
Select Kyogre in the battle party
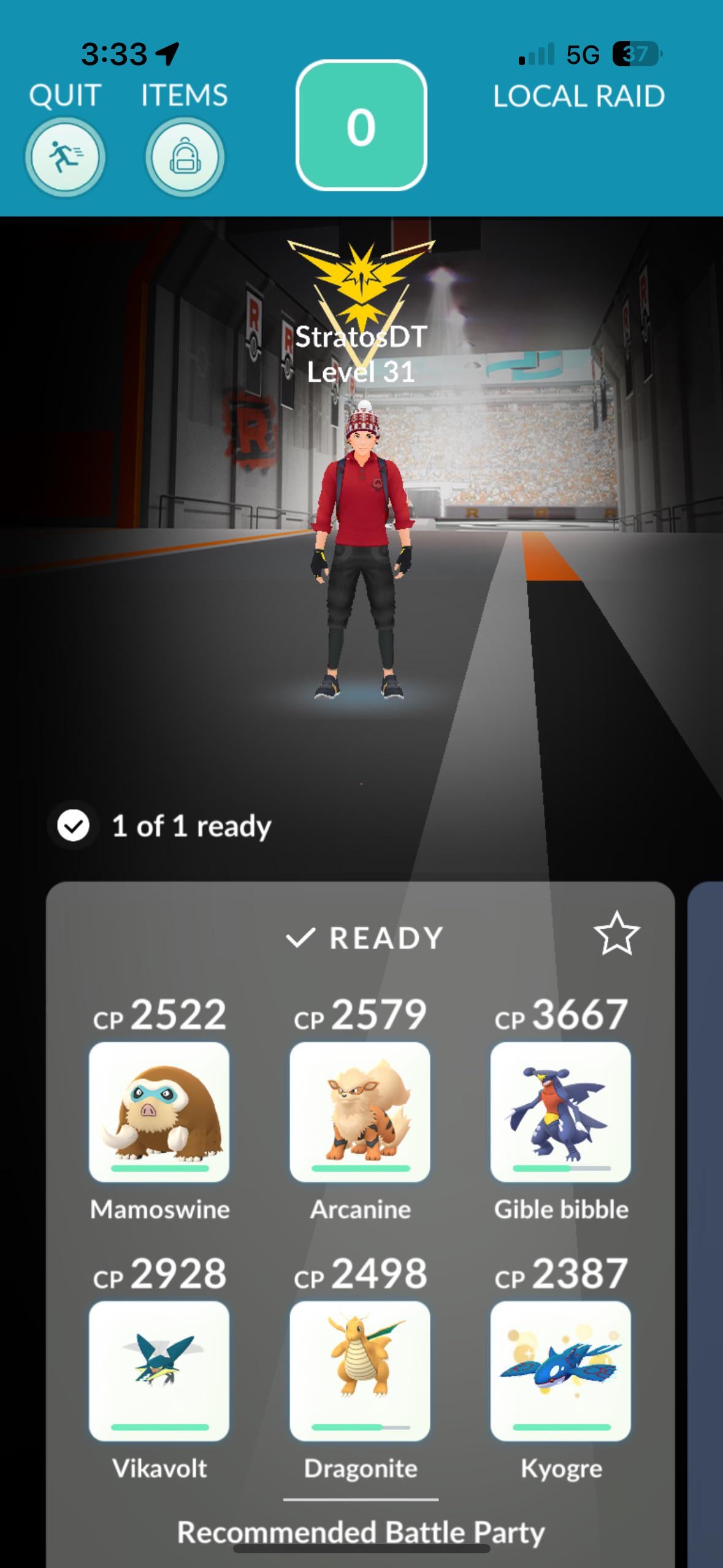[x=560, y=1370]
